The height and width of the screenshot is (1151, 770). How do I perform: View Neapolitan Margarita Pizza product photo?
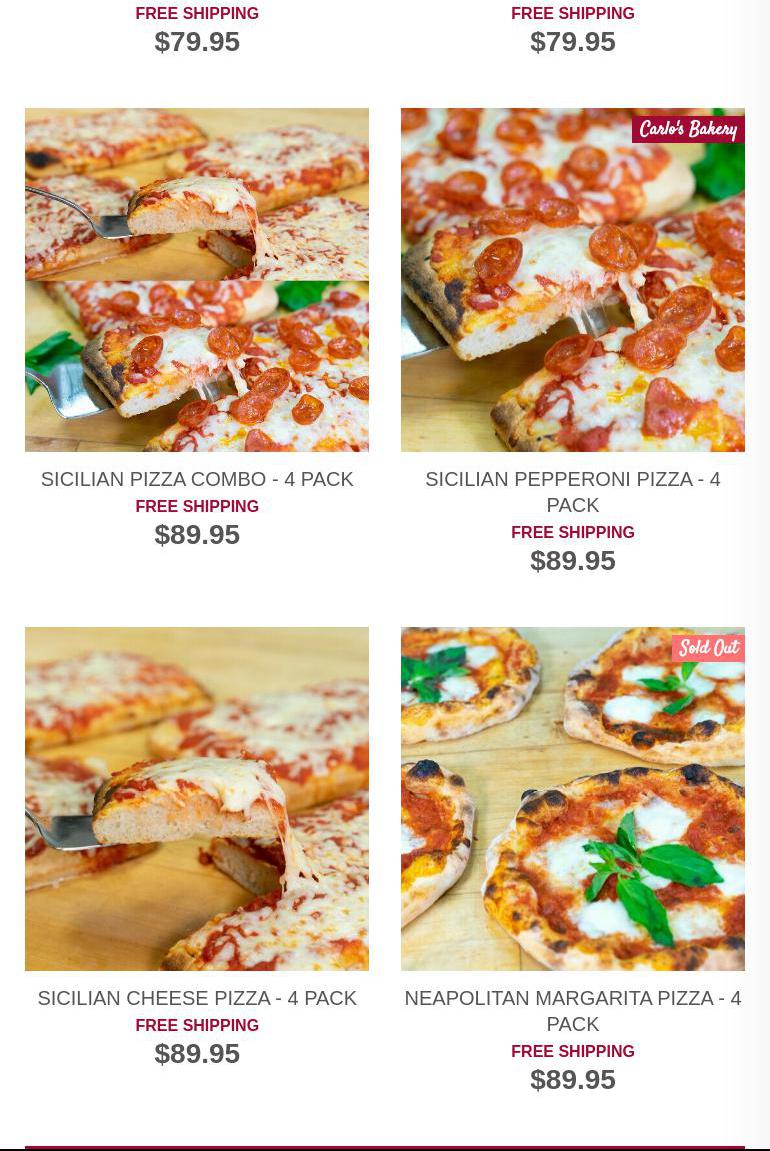(572, 798)
